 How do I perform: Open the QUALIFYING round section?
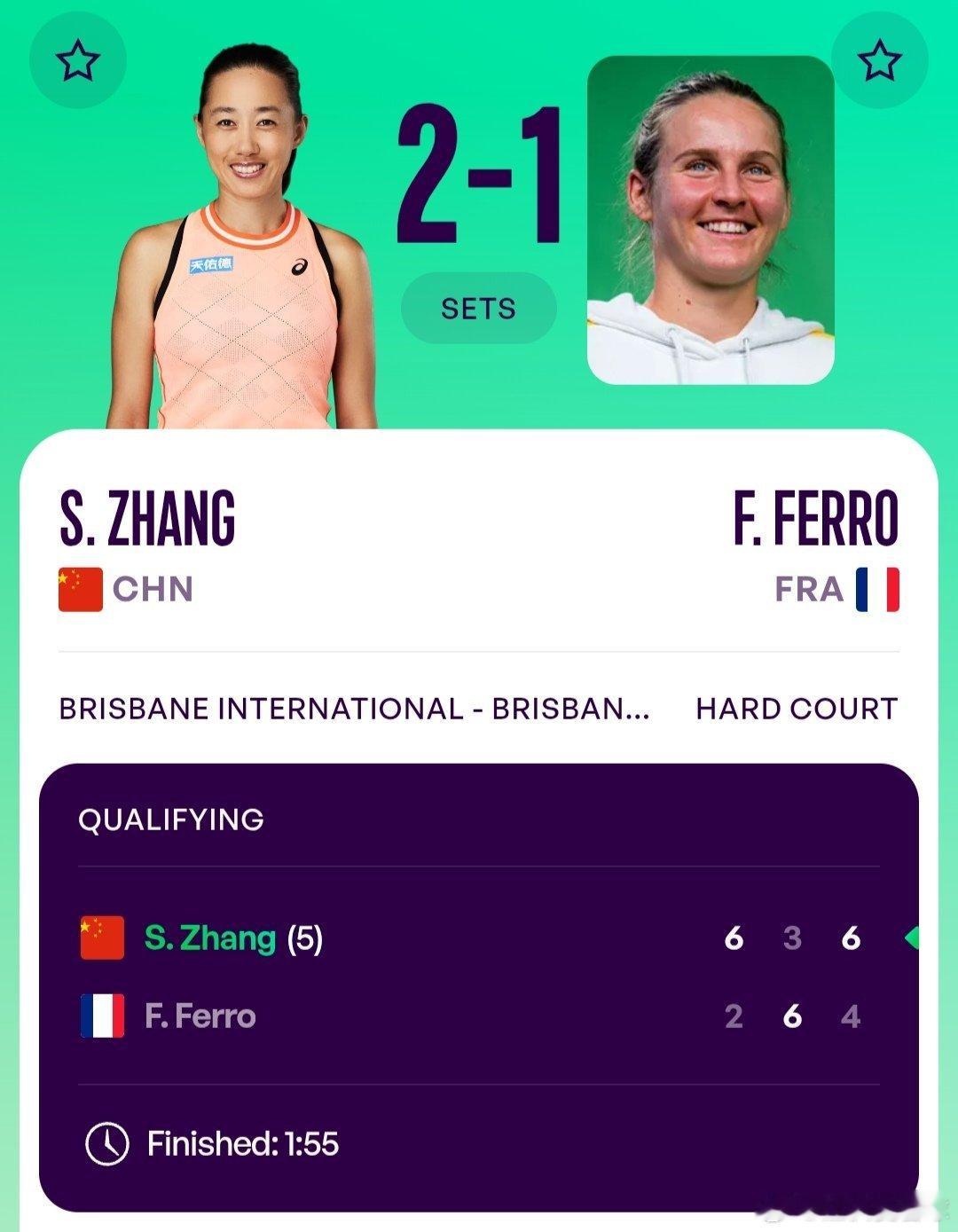[x=171, y=820]
